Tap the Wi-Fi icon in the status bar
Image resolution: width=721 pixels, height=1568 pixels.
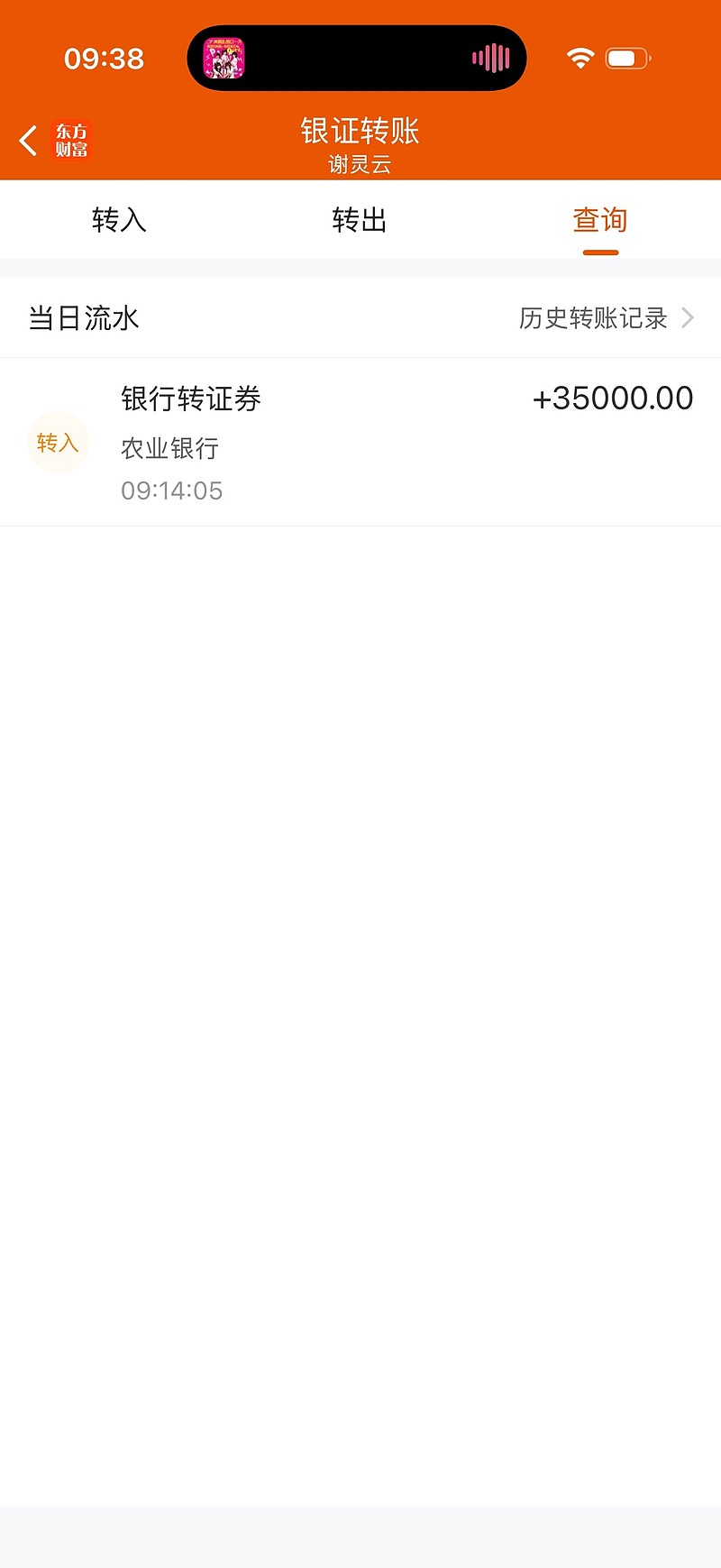tap(581, 56)
